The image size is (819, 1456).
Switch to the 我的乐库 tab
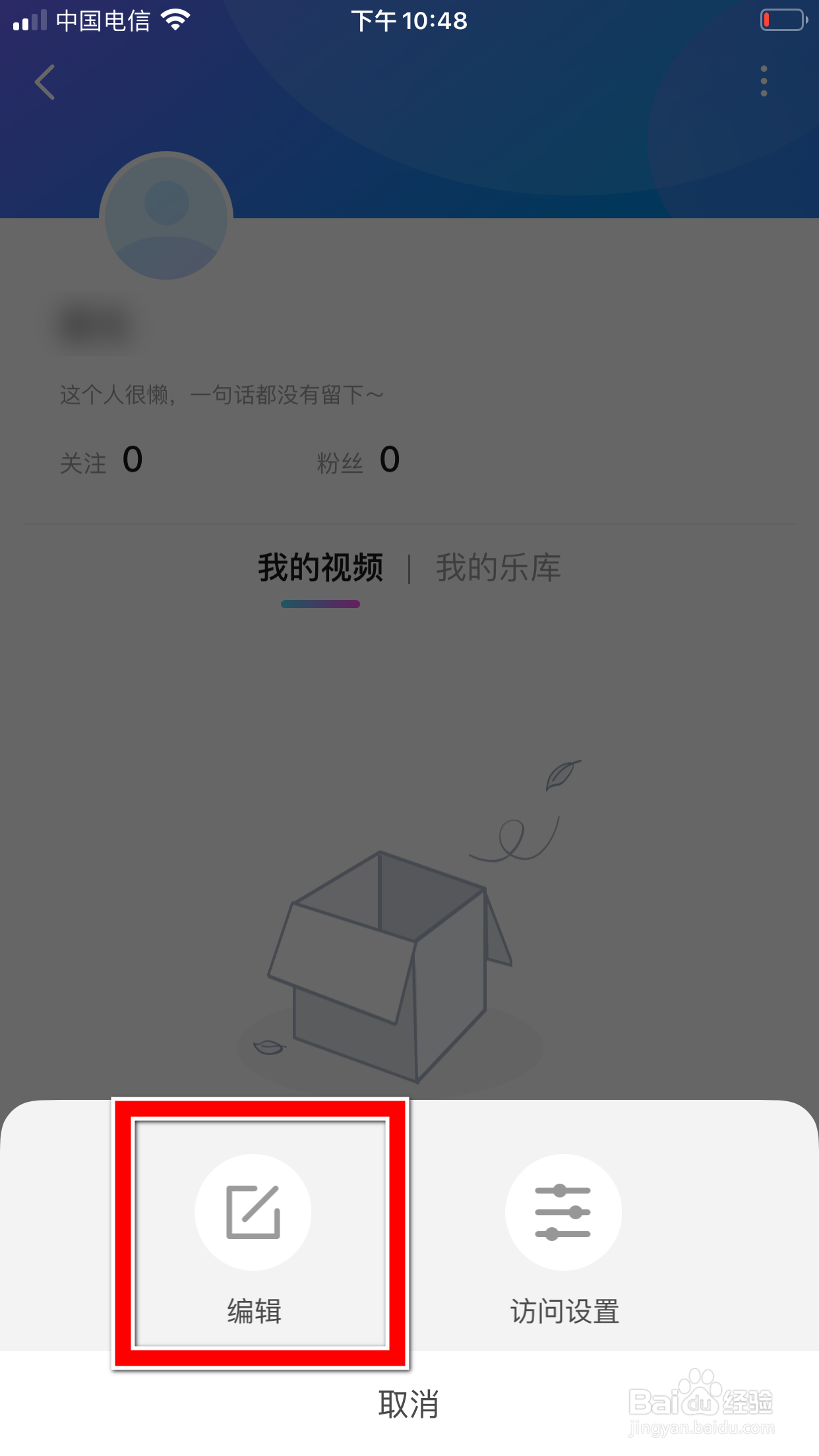497,568
